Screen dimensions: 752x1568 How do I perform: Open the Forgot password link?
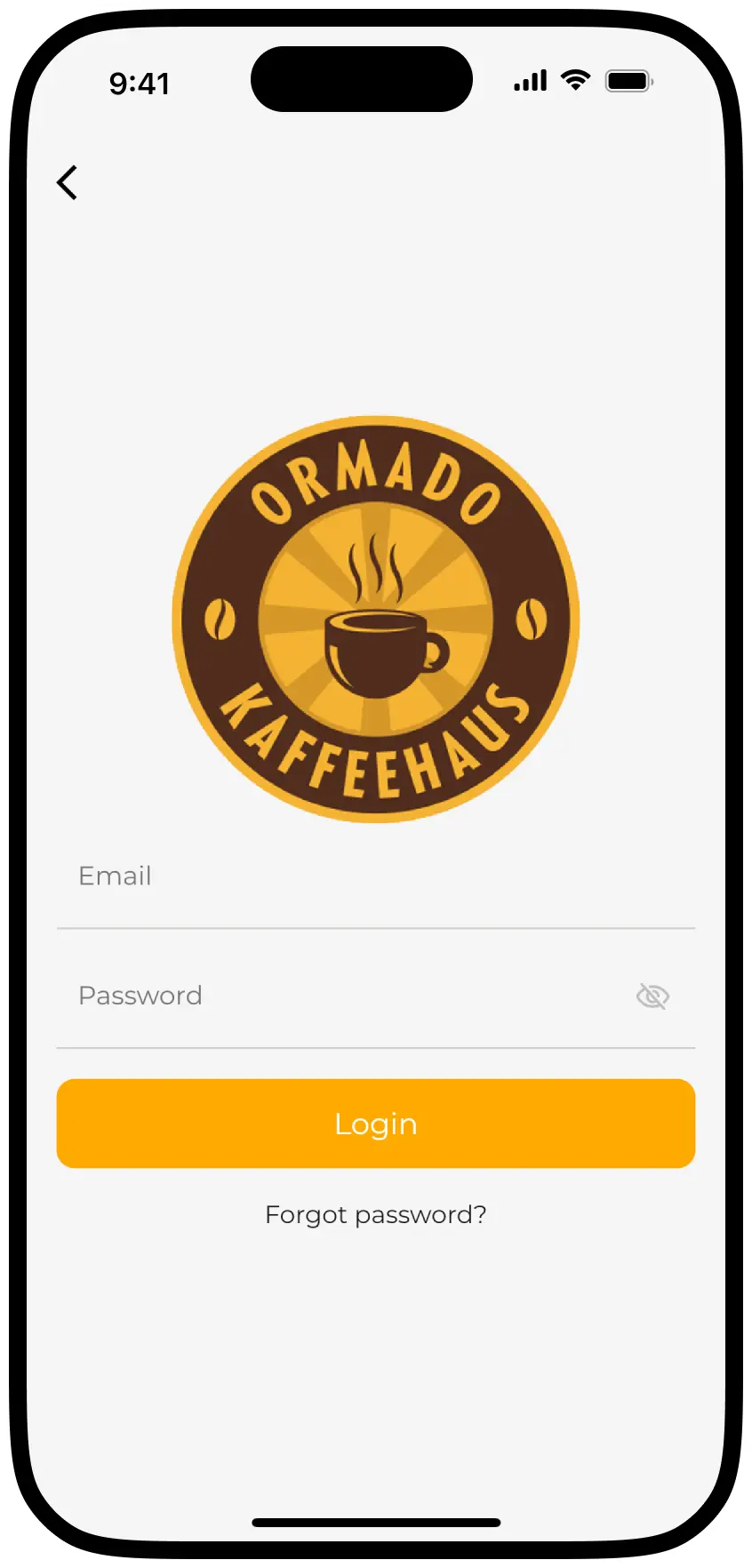375,1214
